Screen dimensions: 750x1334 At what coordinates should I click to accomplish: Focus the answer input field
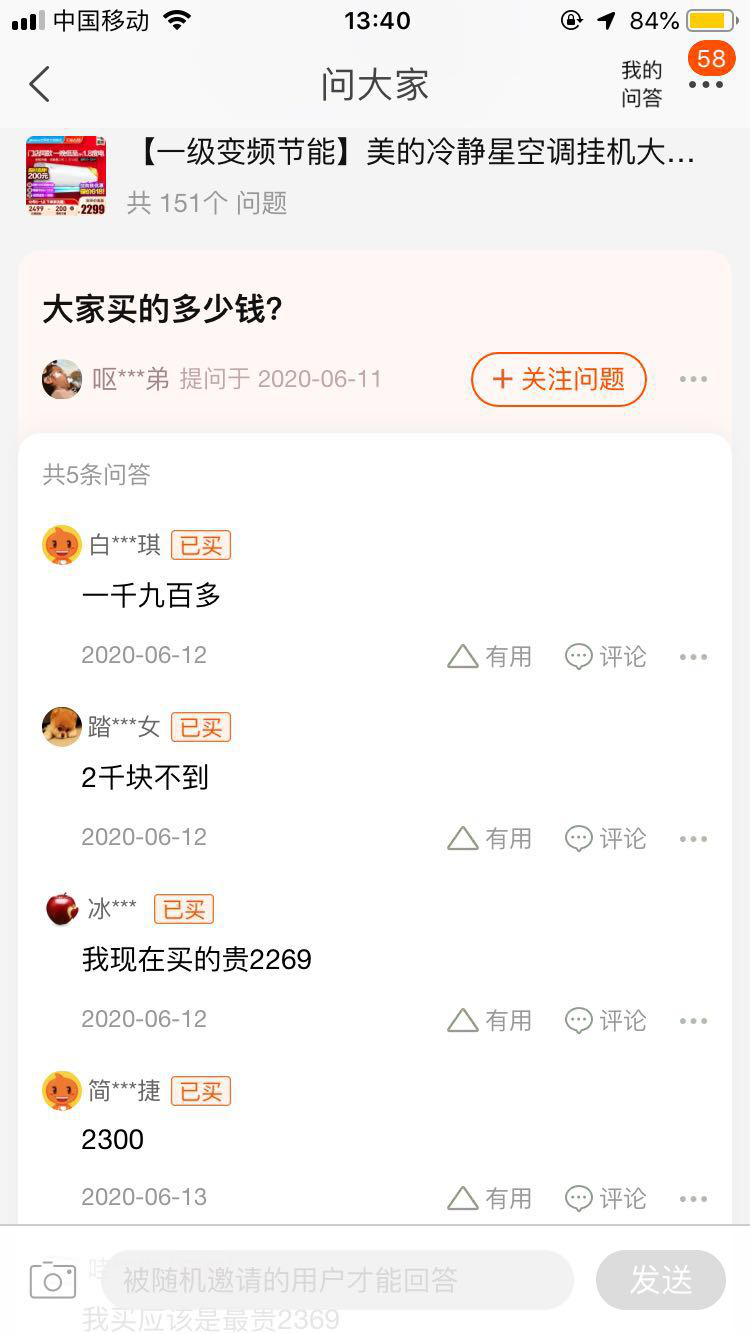pyautogui.click(x=337, y=1280)
